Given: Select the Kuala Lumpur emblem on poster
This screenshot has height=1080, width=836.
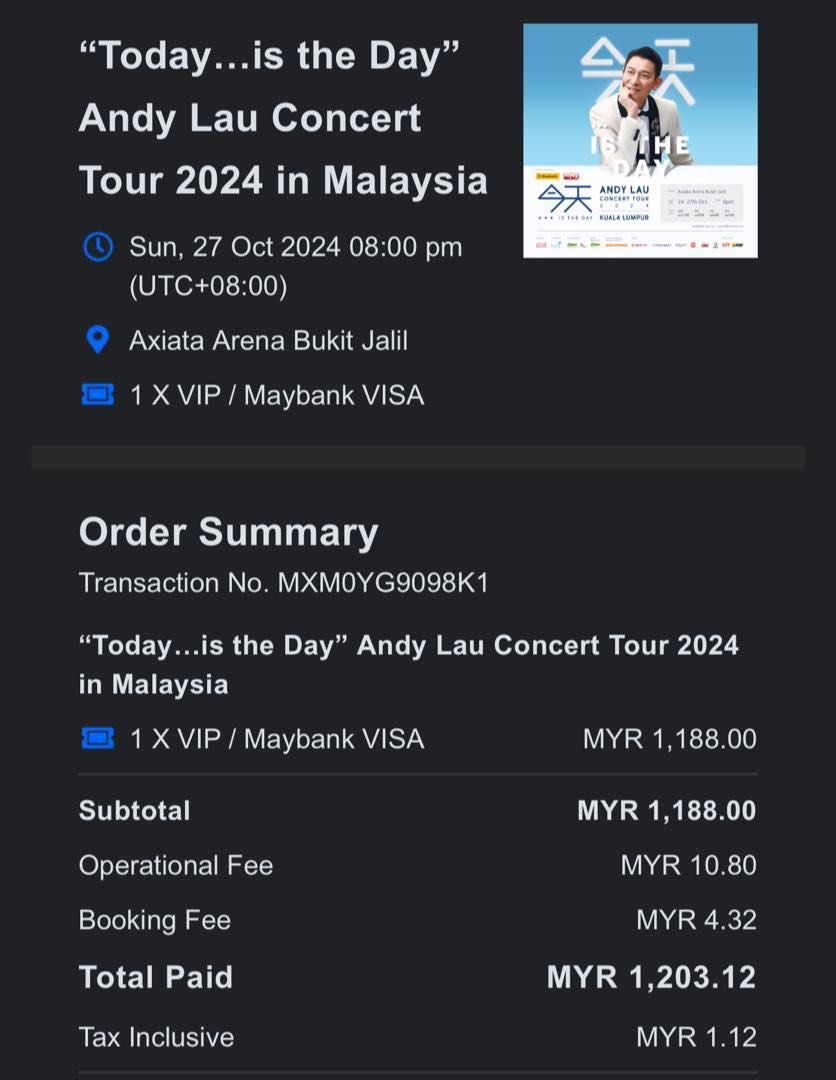Looking at the screenshot, I should pos(623,217).
